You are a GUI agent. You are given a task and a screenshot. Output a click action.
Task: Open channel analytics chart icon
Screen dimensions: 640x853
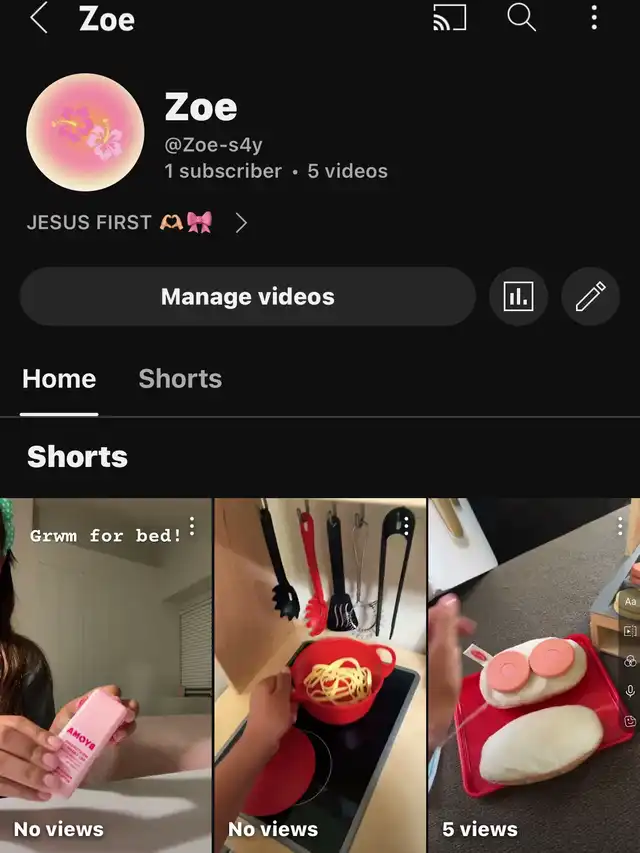coord(518,296)
